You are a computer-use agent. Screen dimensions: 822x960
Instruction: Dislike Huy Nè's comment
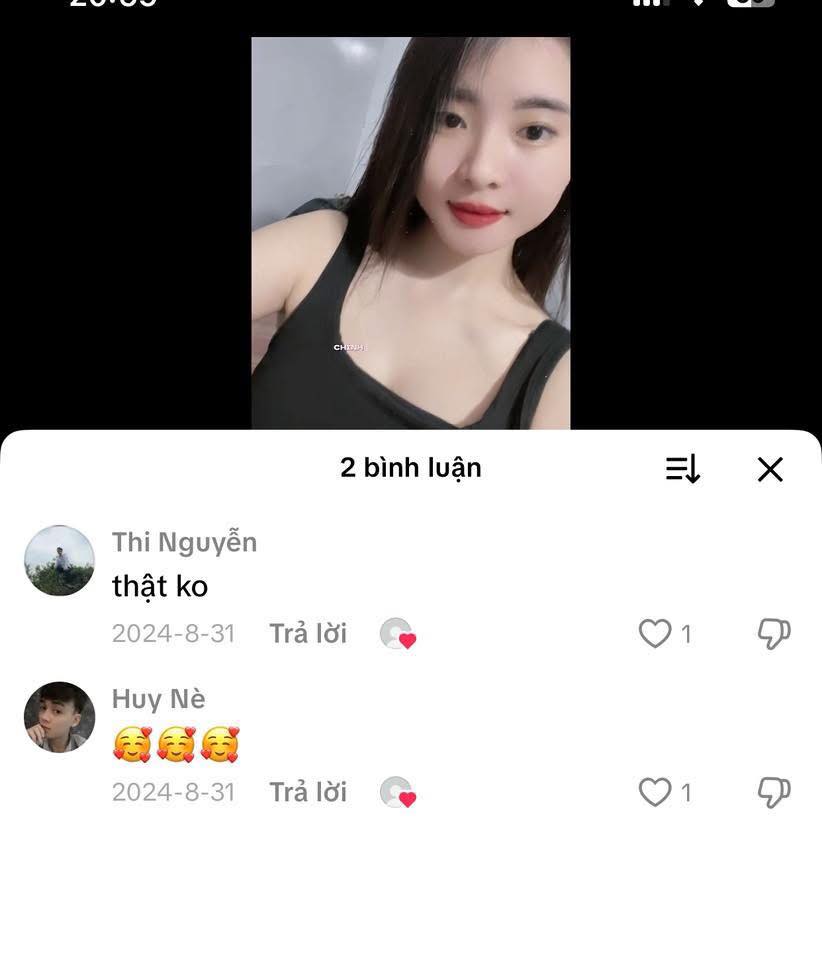[x=773, y=792]
